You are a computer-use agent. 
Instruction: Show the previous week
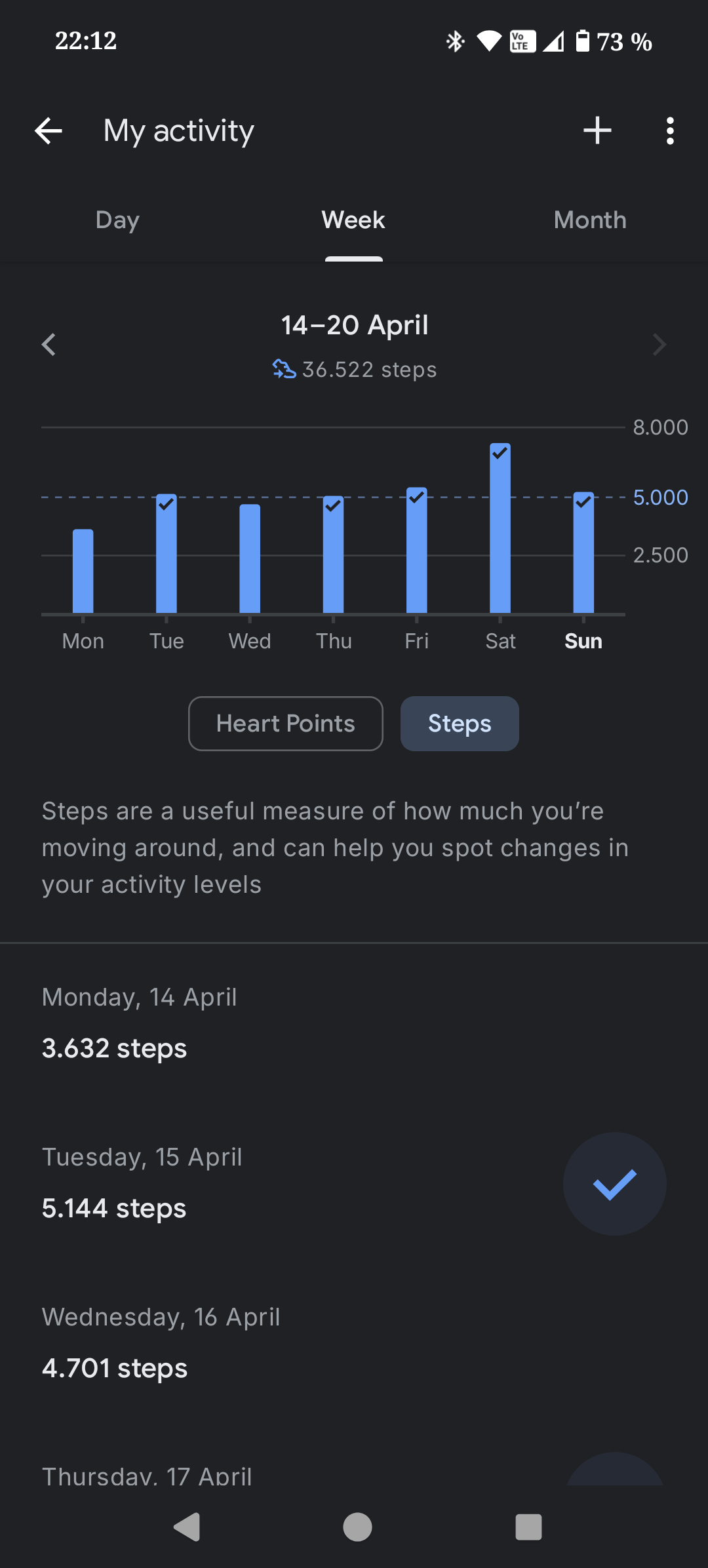pyautogui.click(x=49, y=344)
